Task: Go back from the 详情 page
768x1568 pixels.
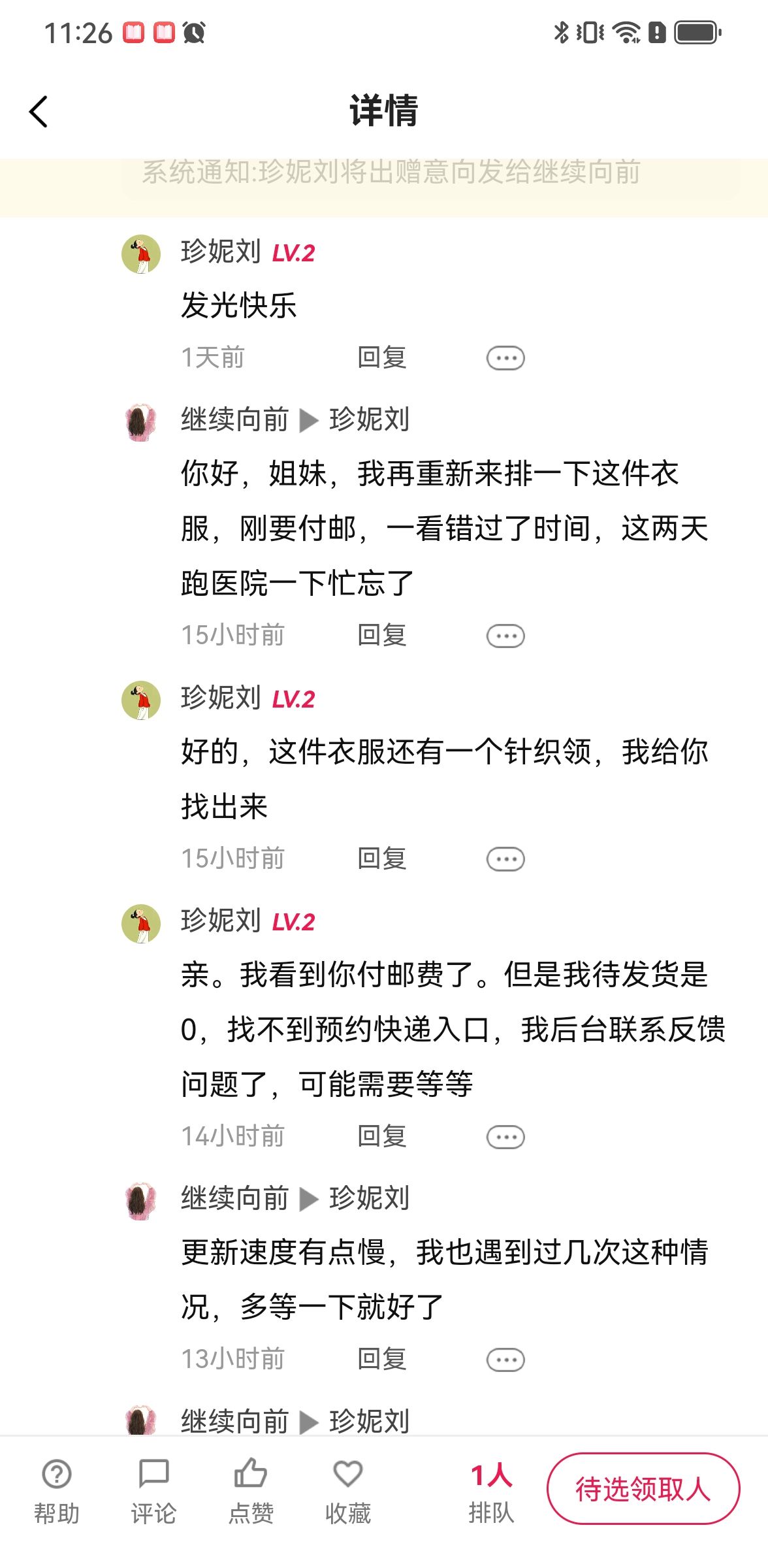Action: [x=39, y=112]
